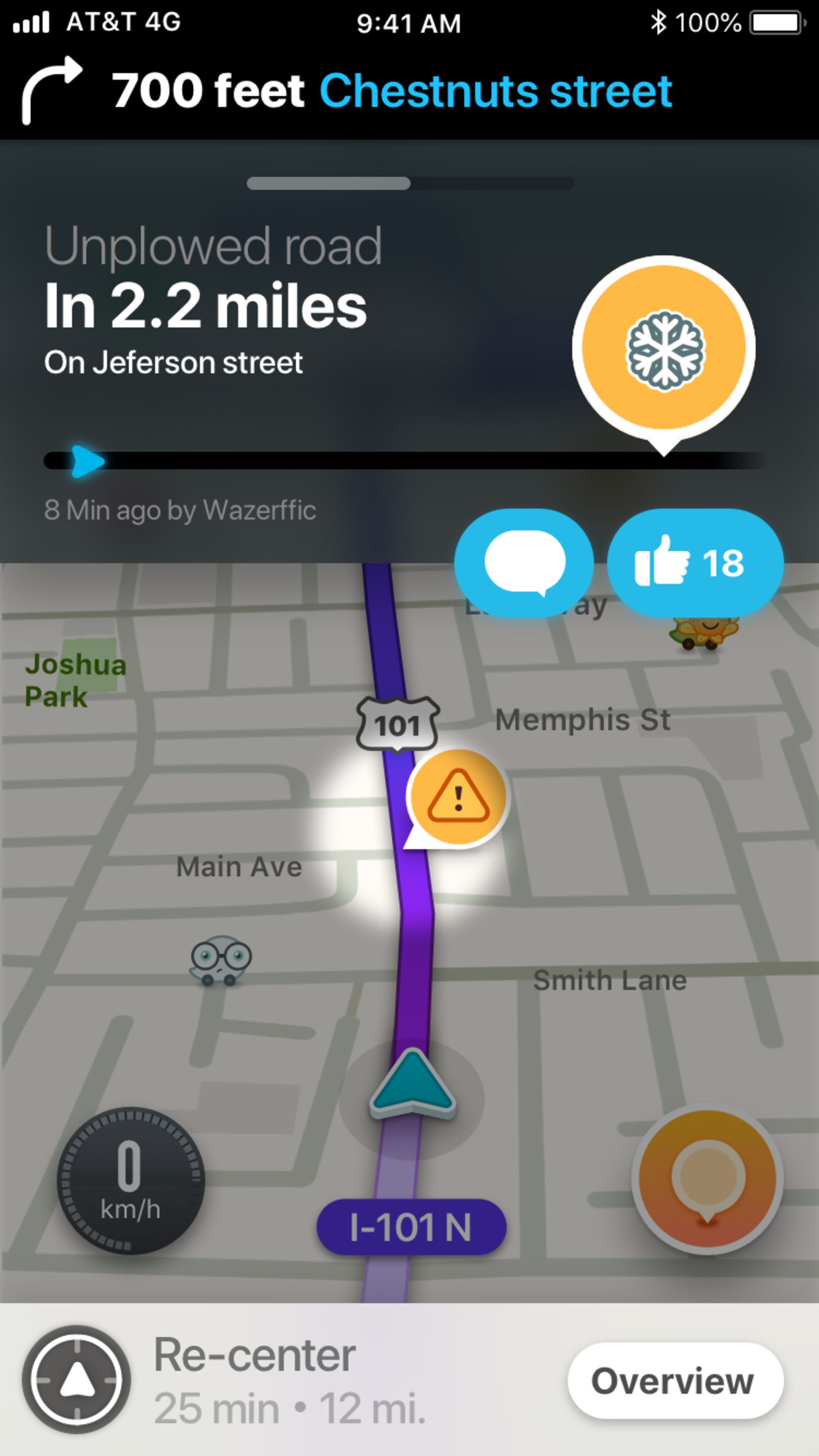This screenshot has height=1456, width=819.
Task: Re-center the map on my location
Action: (76, 1380)
